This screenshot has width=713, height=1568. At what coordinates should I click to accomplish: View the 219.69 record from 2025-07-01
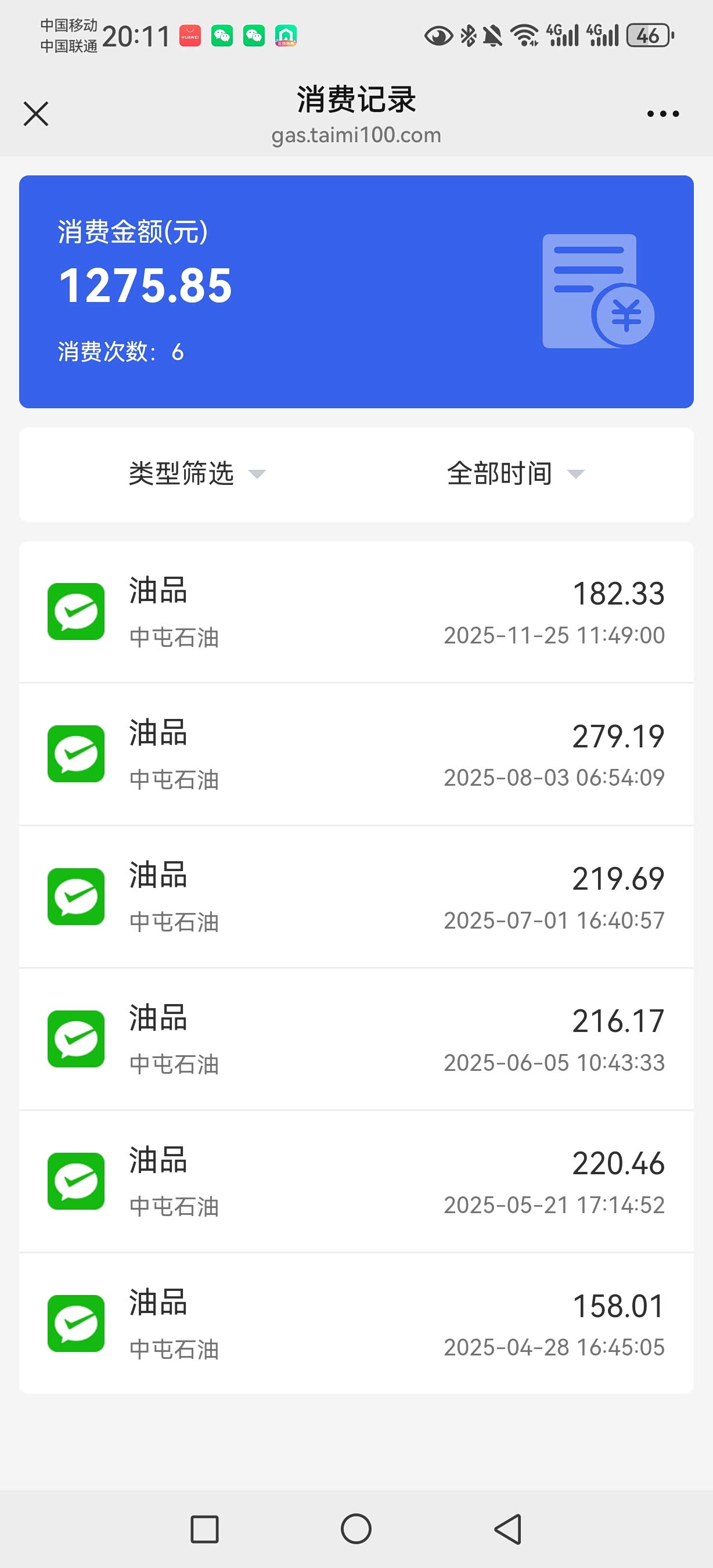pos(356,897)
